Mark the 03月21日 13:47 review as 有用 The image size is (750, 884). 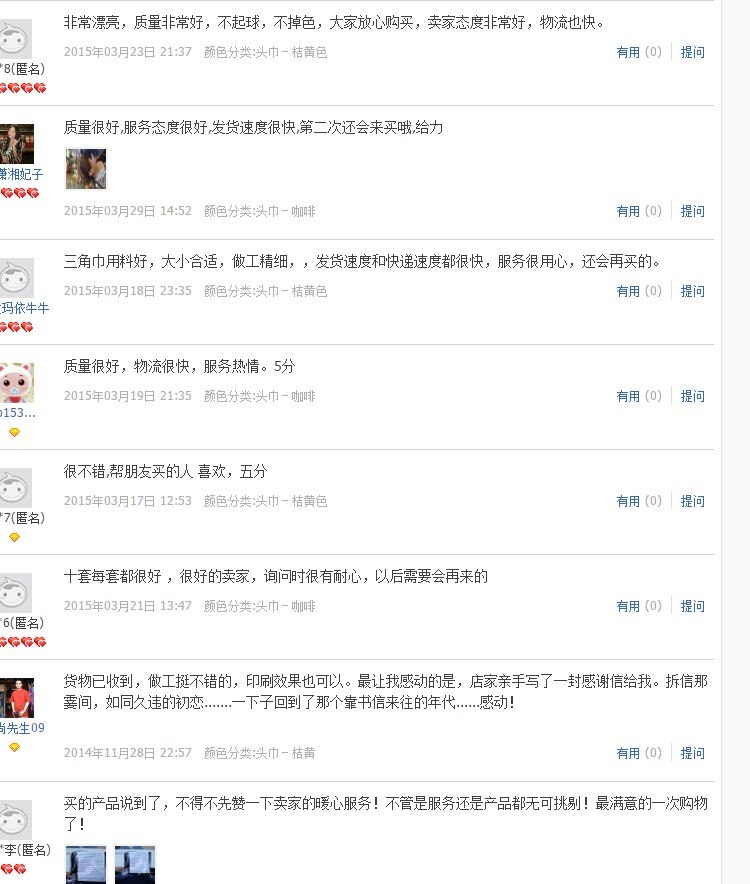click(628, 606)
